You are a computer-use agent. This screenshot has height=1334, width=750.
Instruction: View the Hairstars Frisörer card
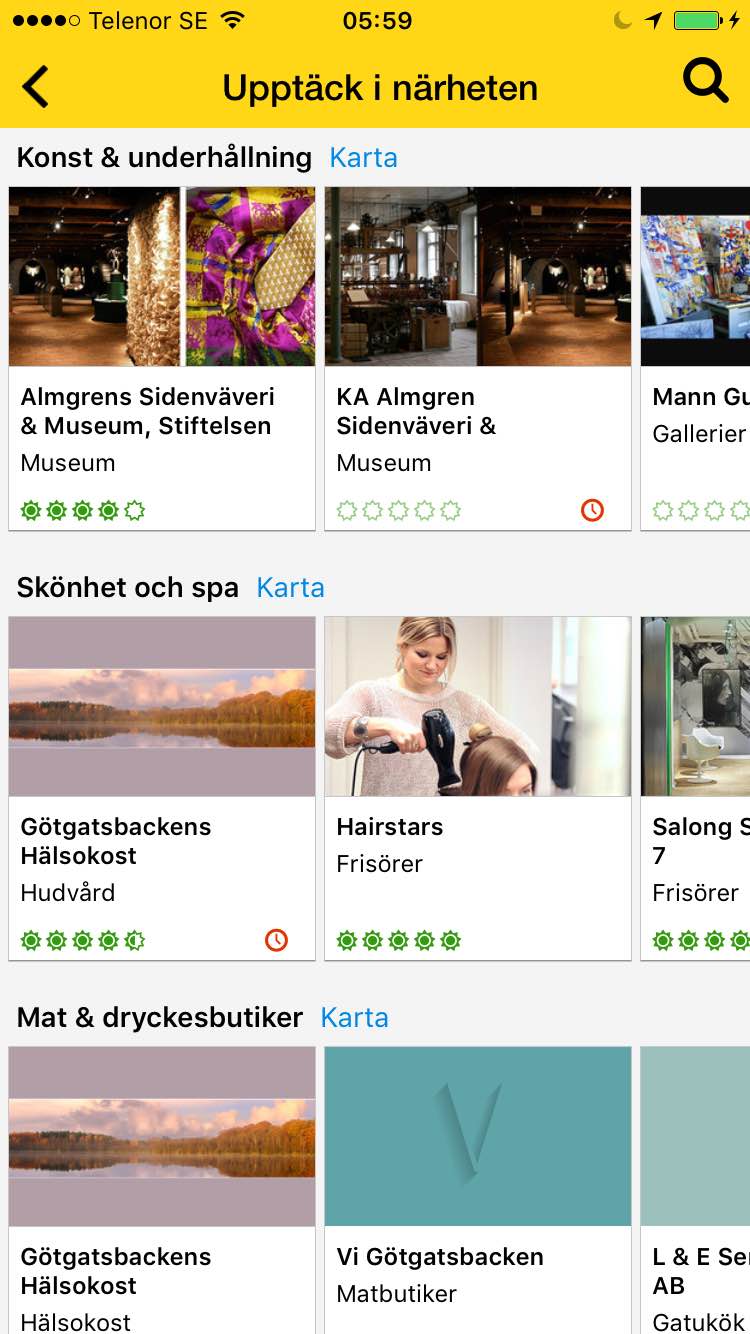tap(477, 788)
